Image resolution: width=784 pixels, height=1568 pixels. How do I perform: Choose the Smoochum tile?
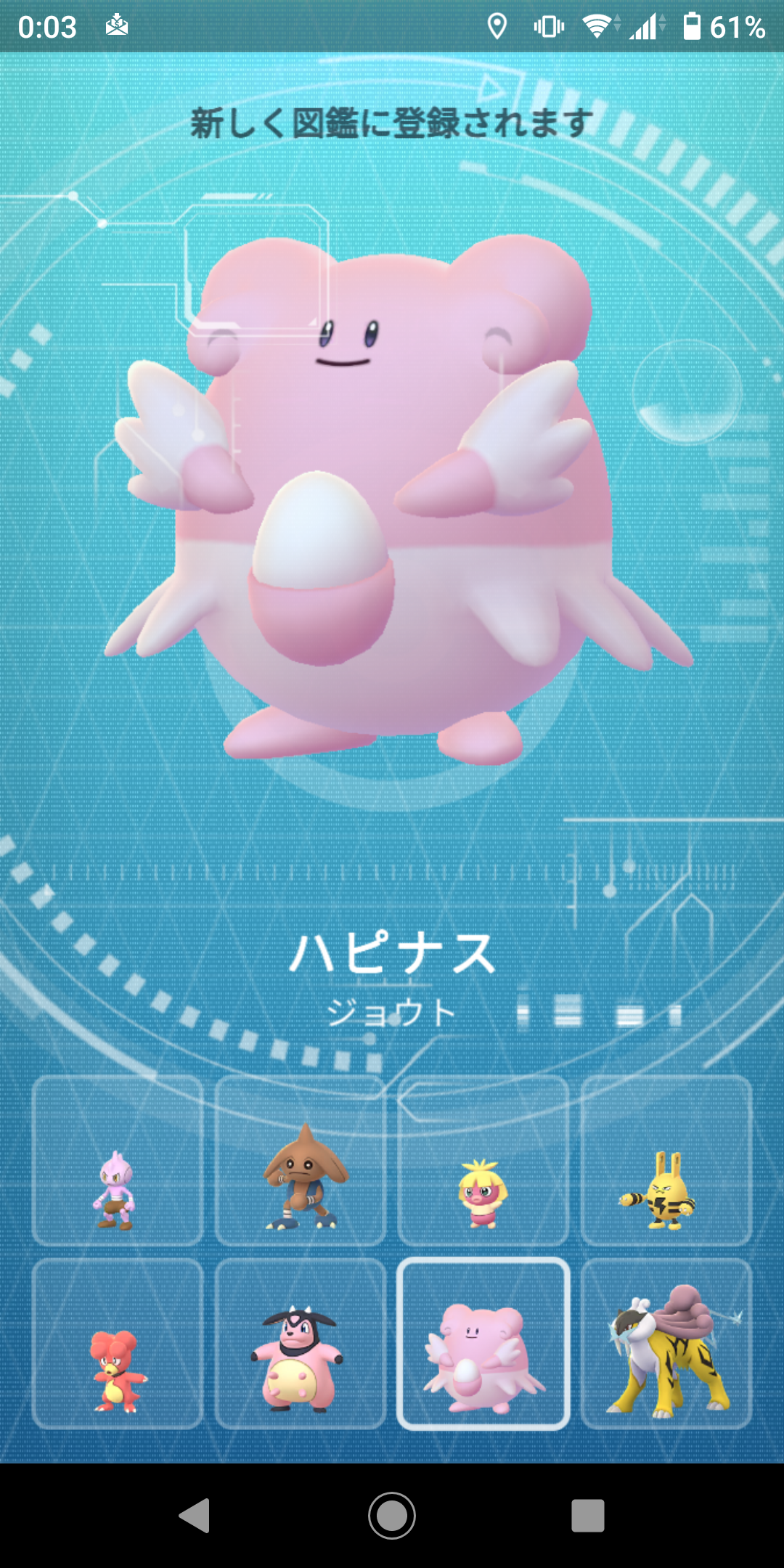pos(483,1161)
